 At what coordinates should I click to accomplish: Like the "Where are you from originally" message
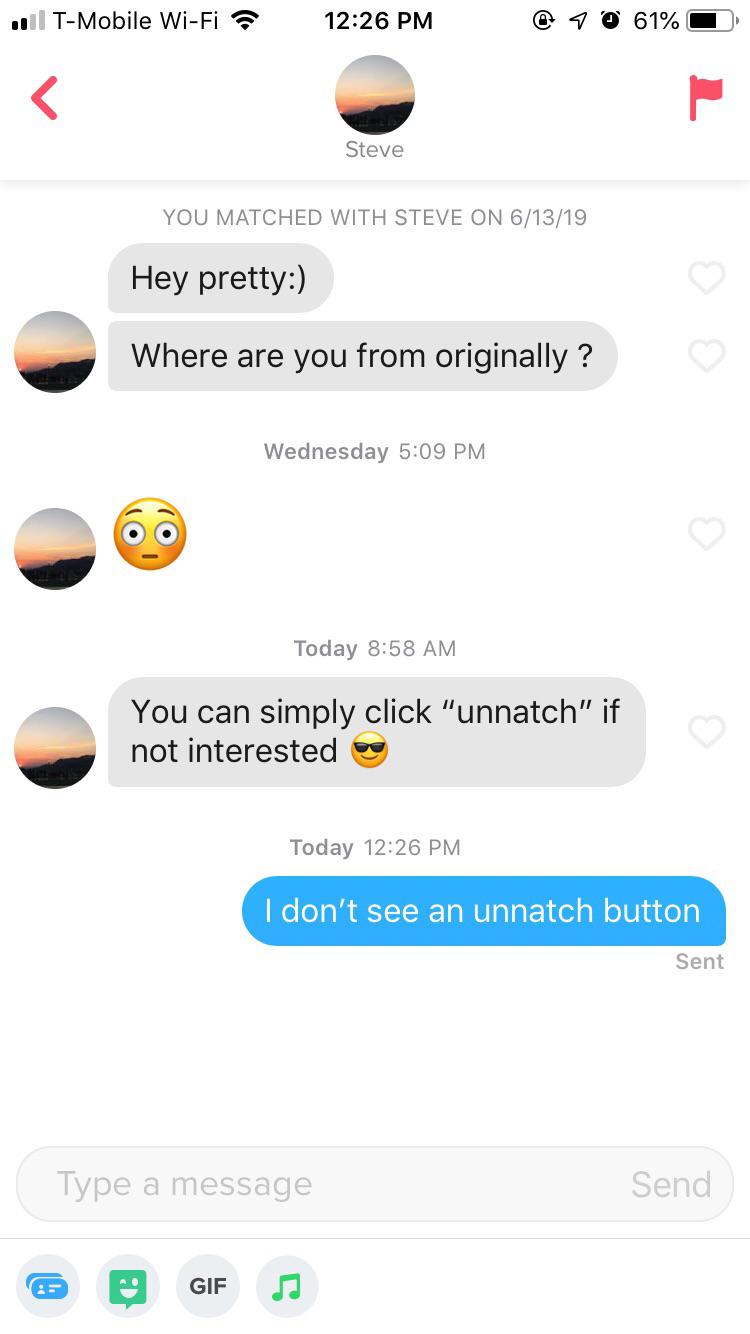click(x=706, y=354)
